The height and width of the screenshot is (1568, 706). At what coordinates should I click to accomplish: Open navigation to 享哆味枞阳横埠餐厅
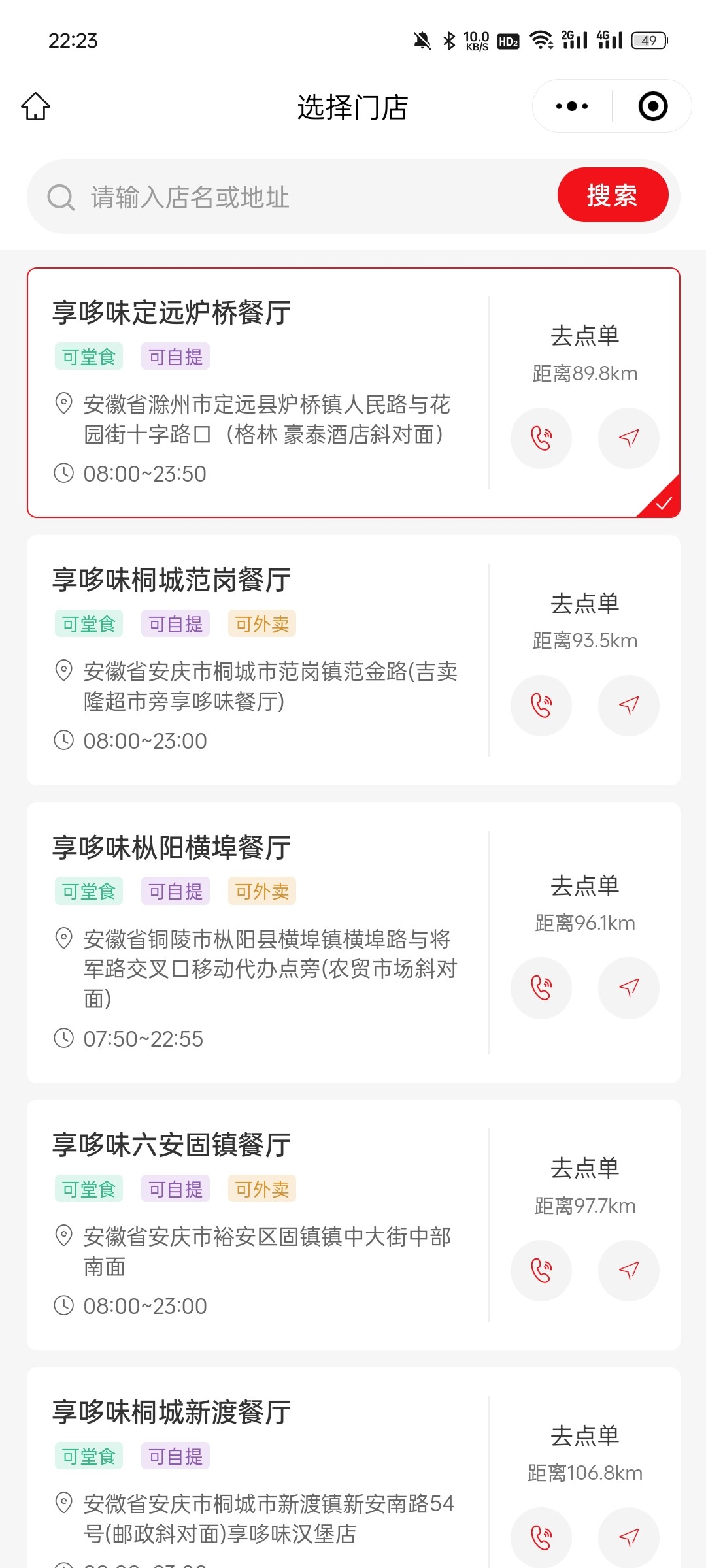click(x=628, y=988)
